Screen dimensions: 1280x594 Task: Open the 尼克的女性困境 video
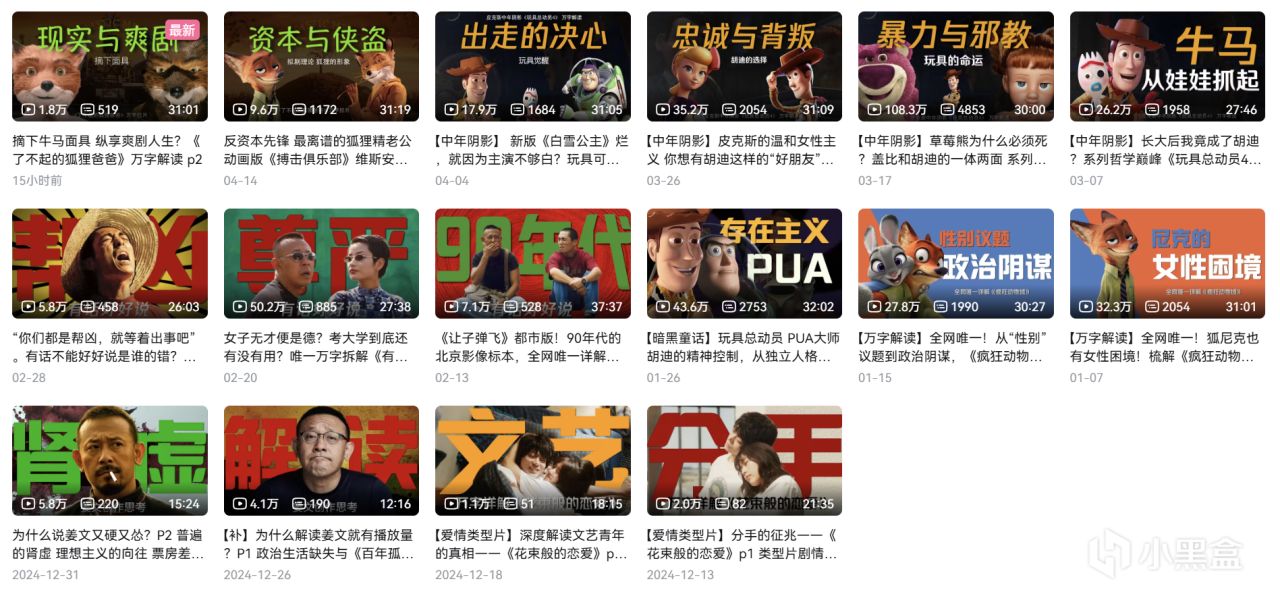[x=1167, y=263]
